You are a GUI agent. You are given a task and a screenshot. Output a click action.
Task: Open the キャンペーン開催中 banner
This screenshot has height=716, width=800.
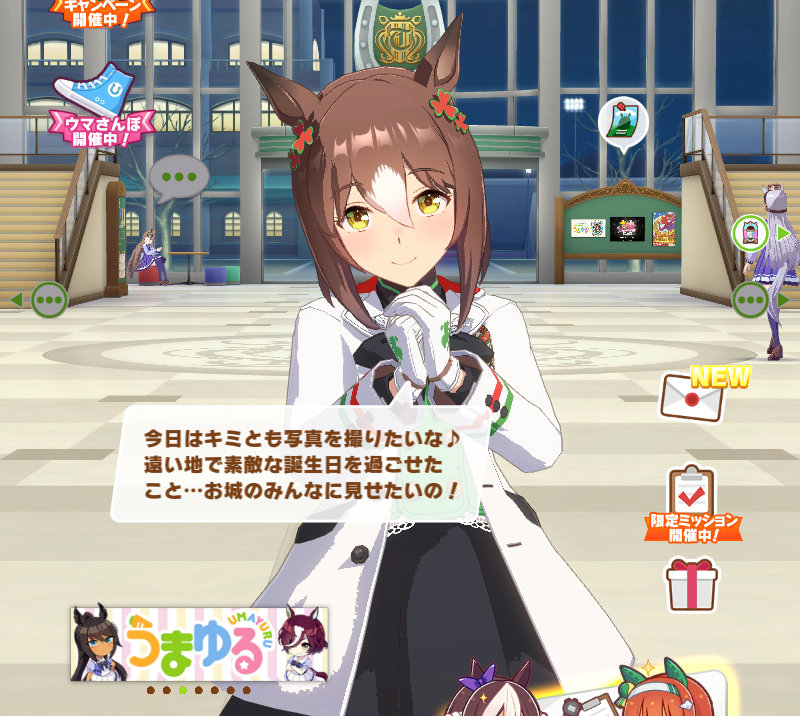(x=101, y=11)
